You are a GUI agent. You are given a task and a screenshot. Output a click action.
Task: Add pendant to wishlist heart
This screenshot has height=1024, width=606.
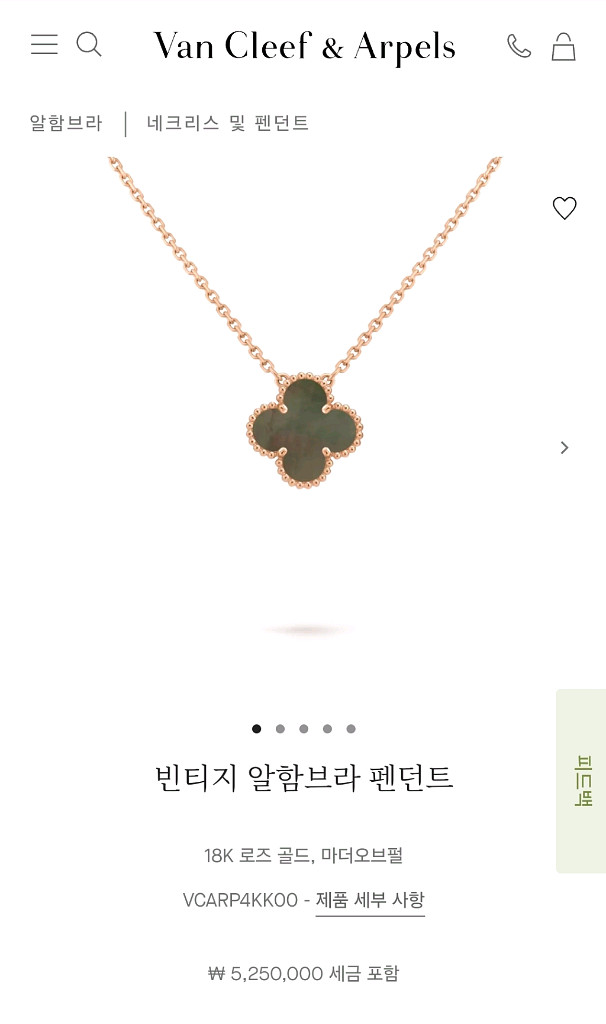pos(565,208)
